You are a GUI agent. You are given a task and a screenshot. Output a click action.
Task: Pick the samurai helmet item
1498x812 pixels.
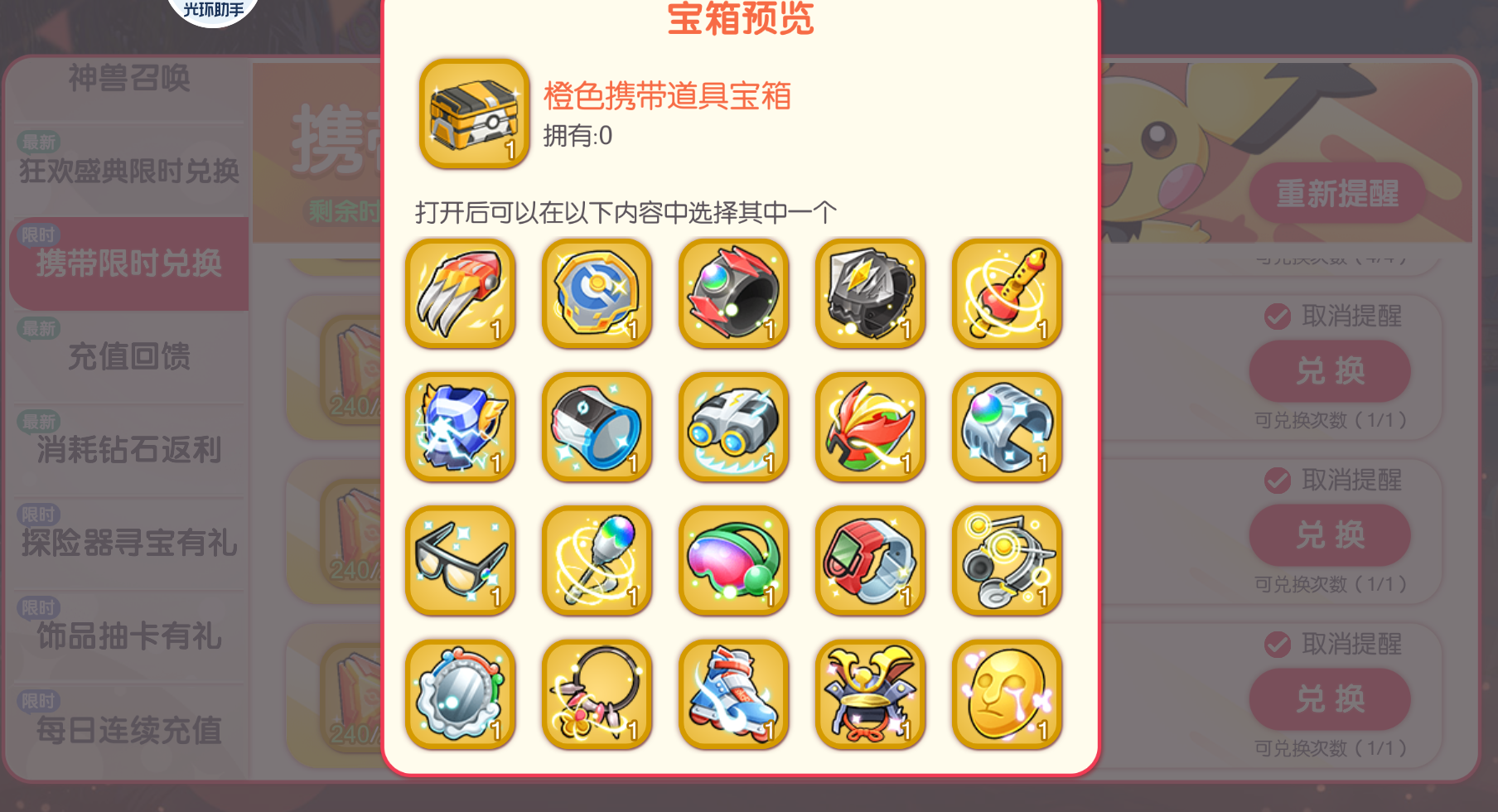(x=870, y=694)
